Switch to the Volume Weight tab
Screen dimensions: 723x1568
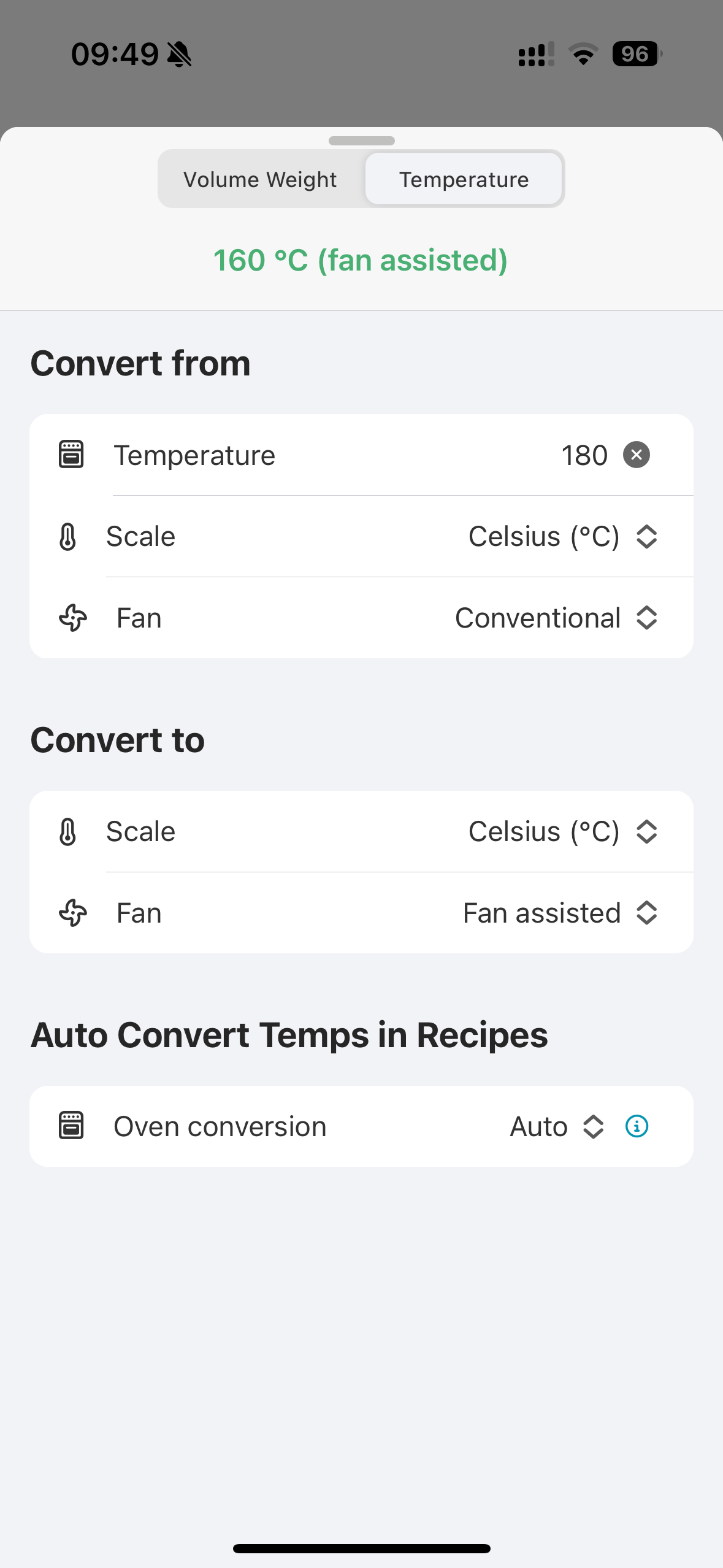click(260, 179)
